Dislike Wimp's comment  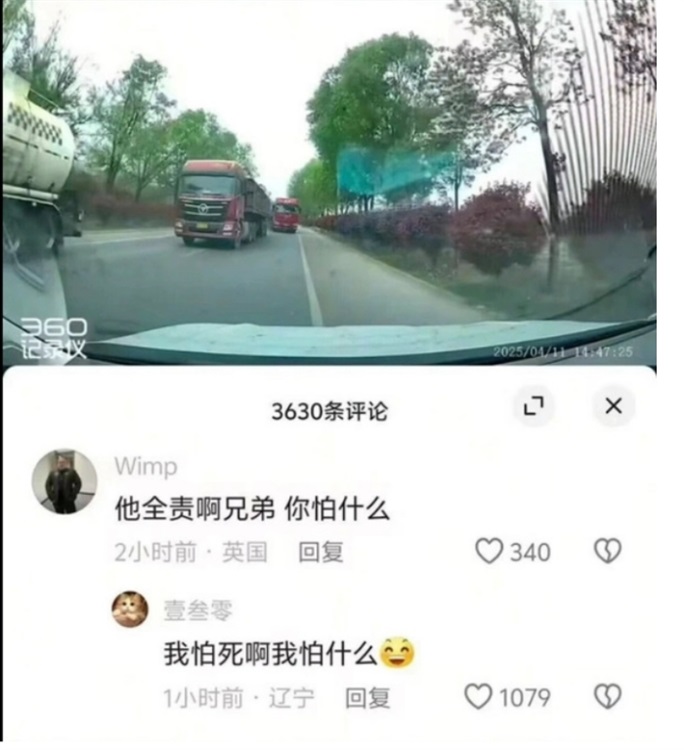click(x=608, y=551)
